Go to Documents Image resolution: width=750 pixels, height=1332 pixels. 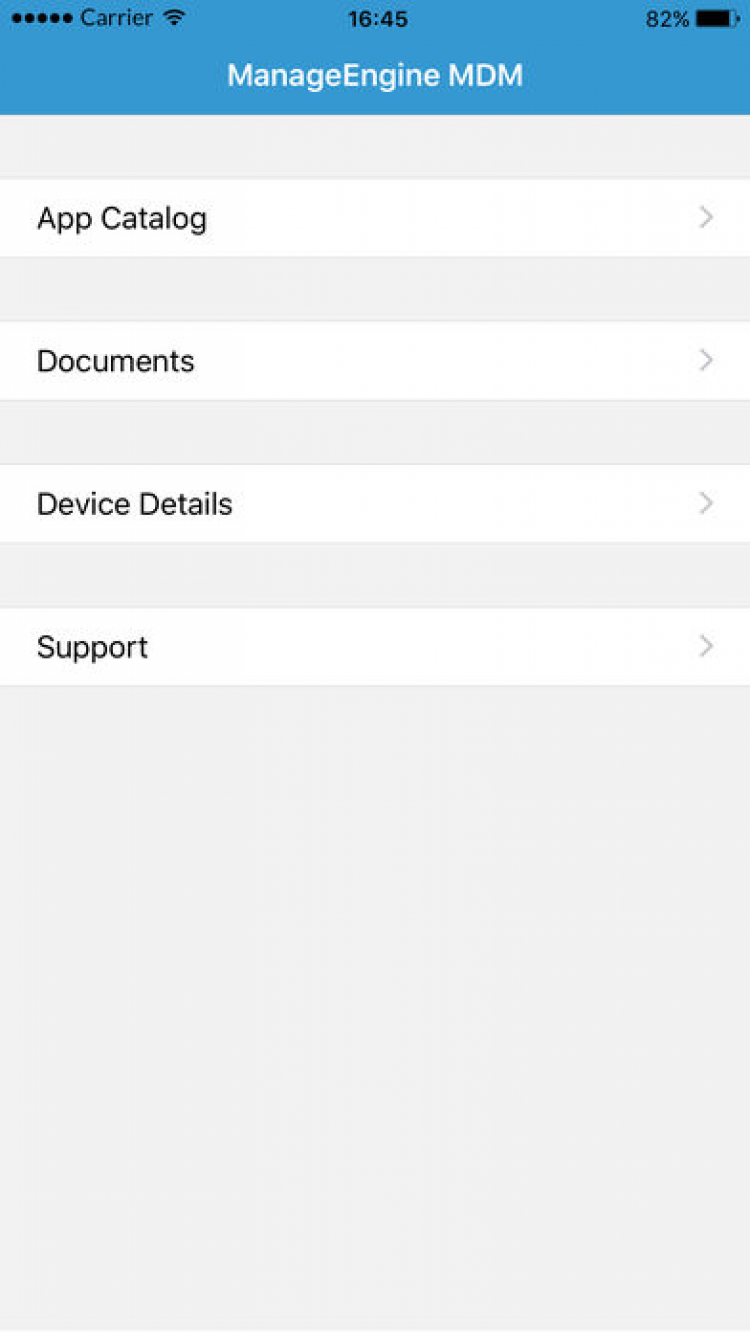coord(374,361)
